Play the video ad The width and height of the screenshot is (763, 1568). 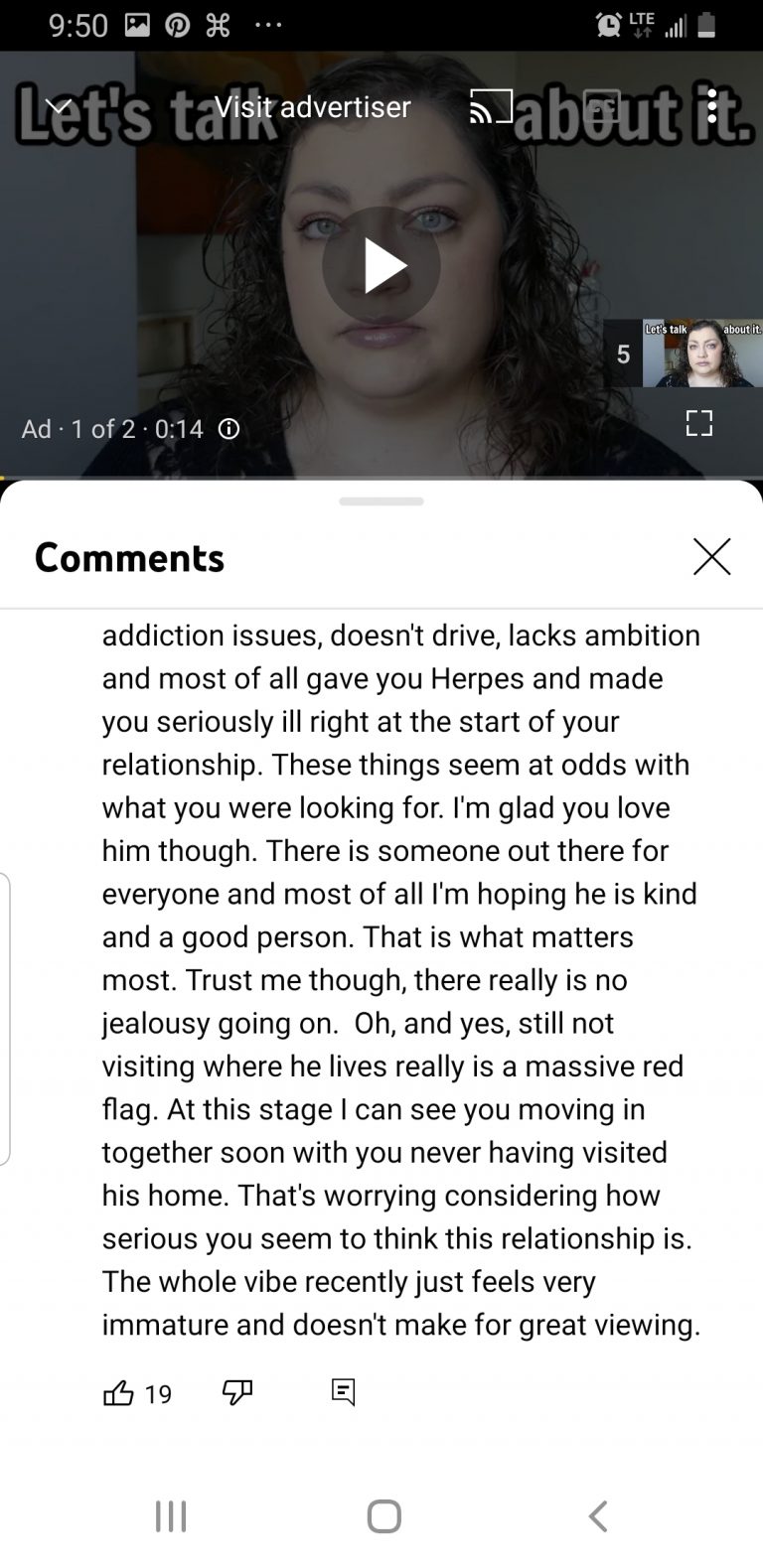(381, 266)
